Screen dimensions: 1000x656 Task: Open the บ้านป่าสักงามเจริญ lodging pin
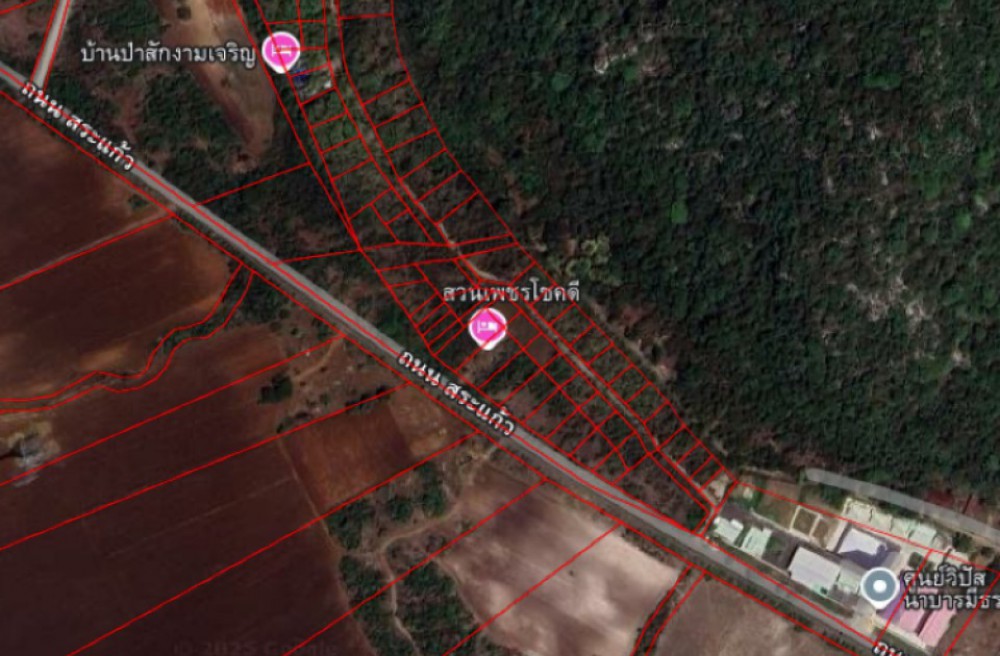(x=281, y=49)
